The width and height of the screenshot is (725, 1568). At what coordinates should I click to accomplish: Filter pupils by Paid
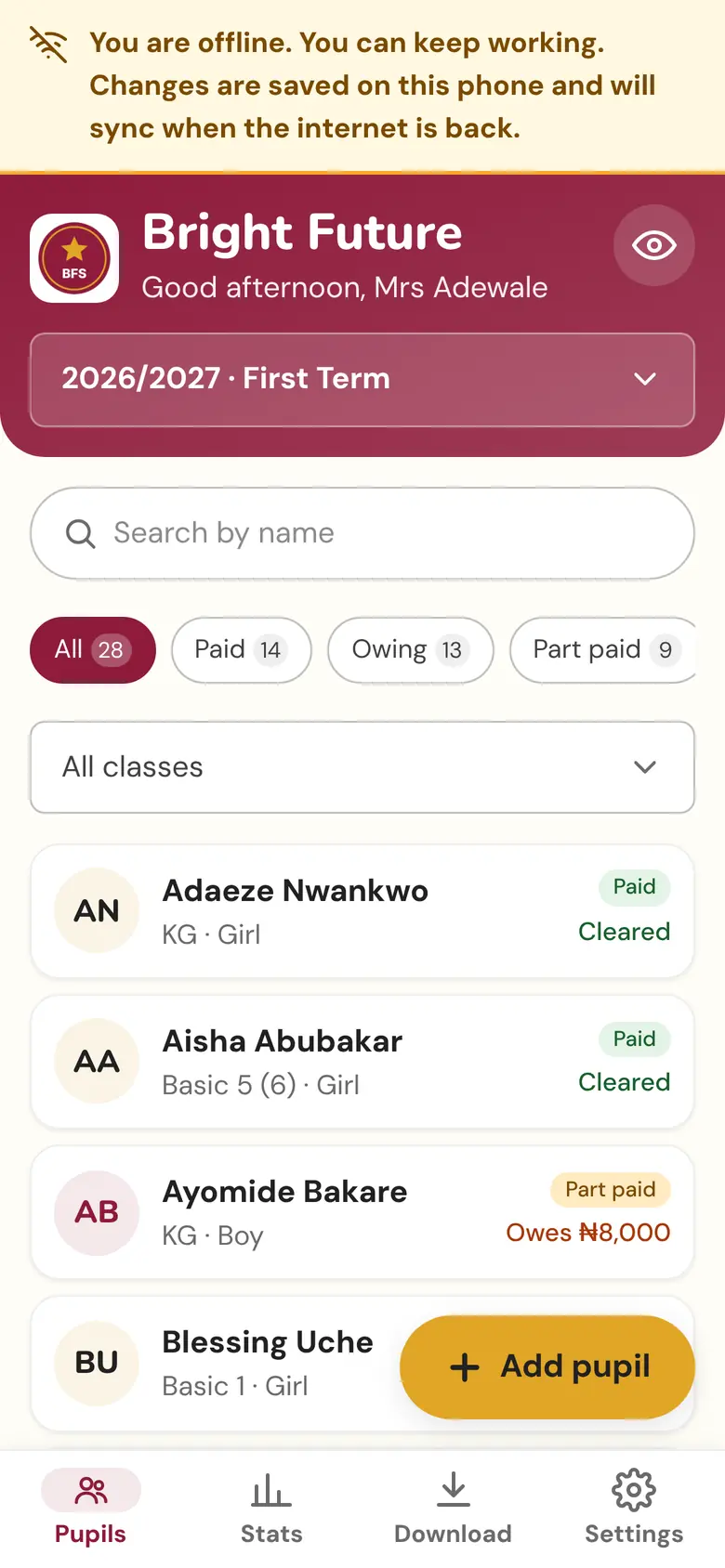[x=242, y=649]
